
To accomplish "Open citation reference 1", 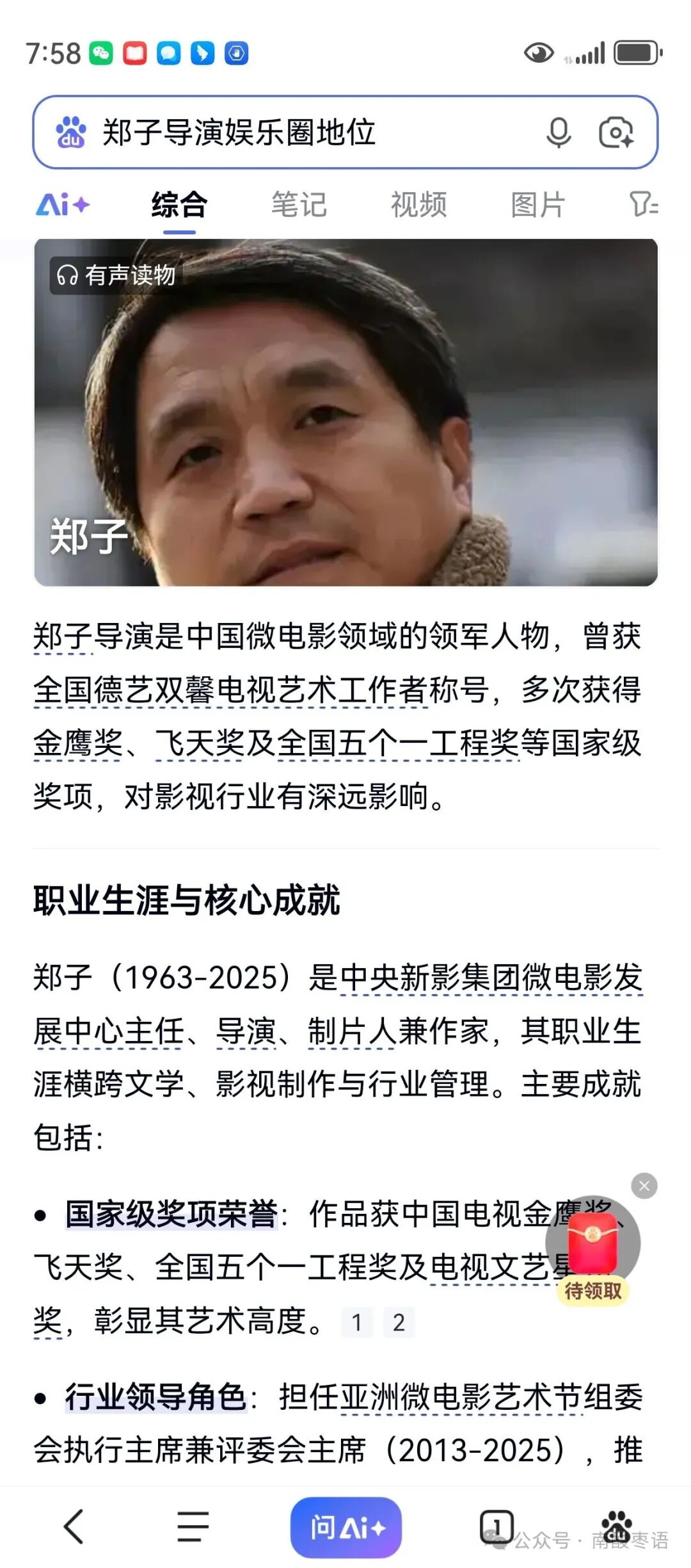I will coord(357,1322).
